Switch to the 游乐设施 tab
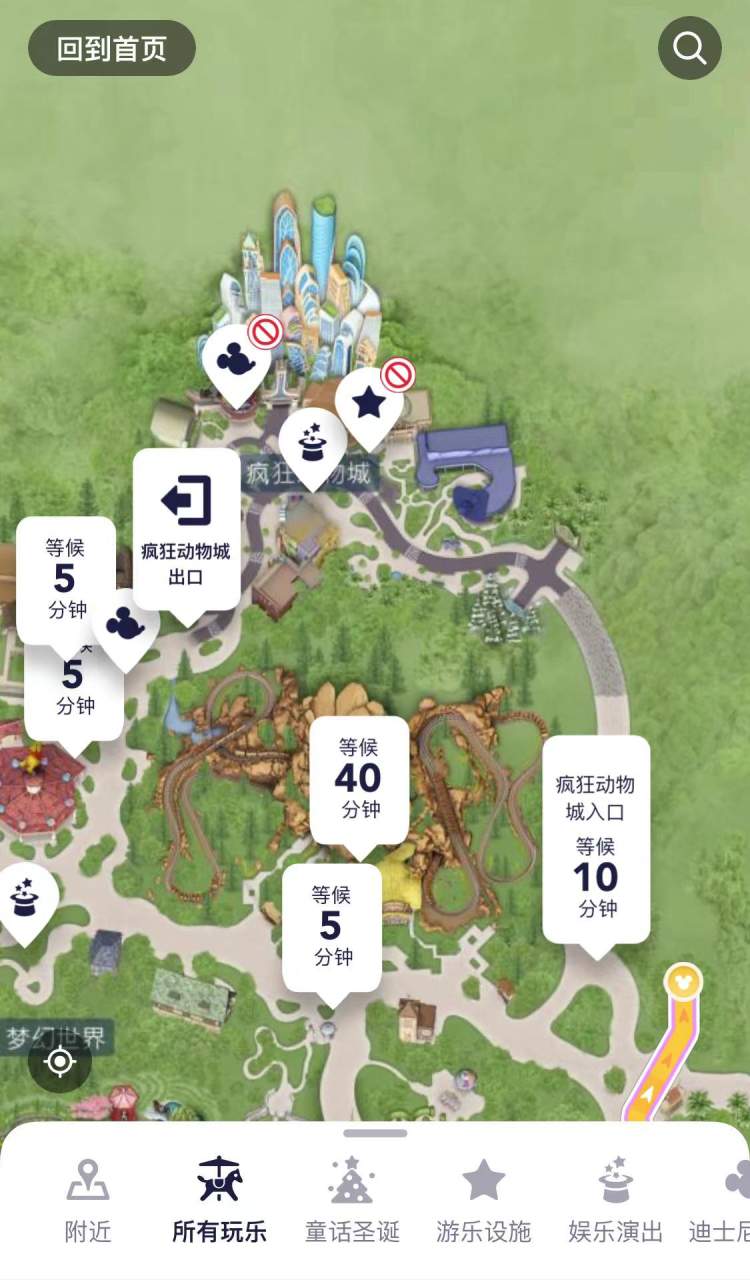The height and width of the screenshot is (1280, 750). (x=483, y=1202)
